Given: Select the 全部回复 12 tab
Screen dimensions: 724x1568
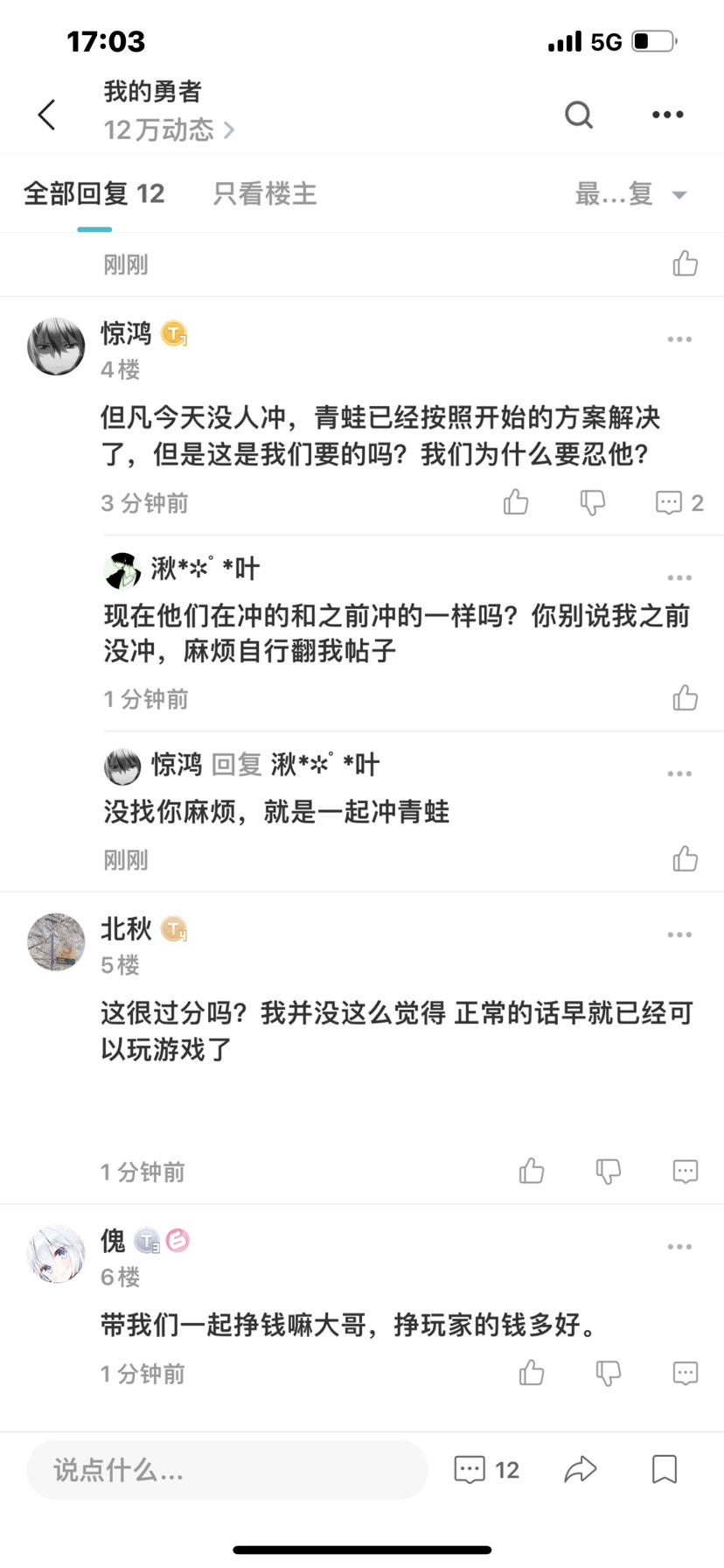Looking at the screenshot, I should (94, 193).
